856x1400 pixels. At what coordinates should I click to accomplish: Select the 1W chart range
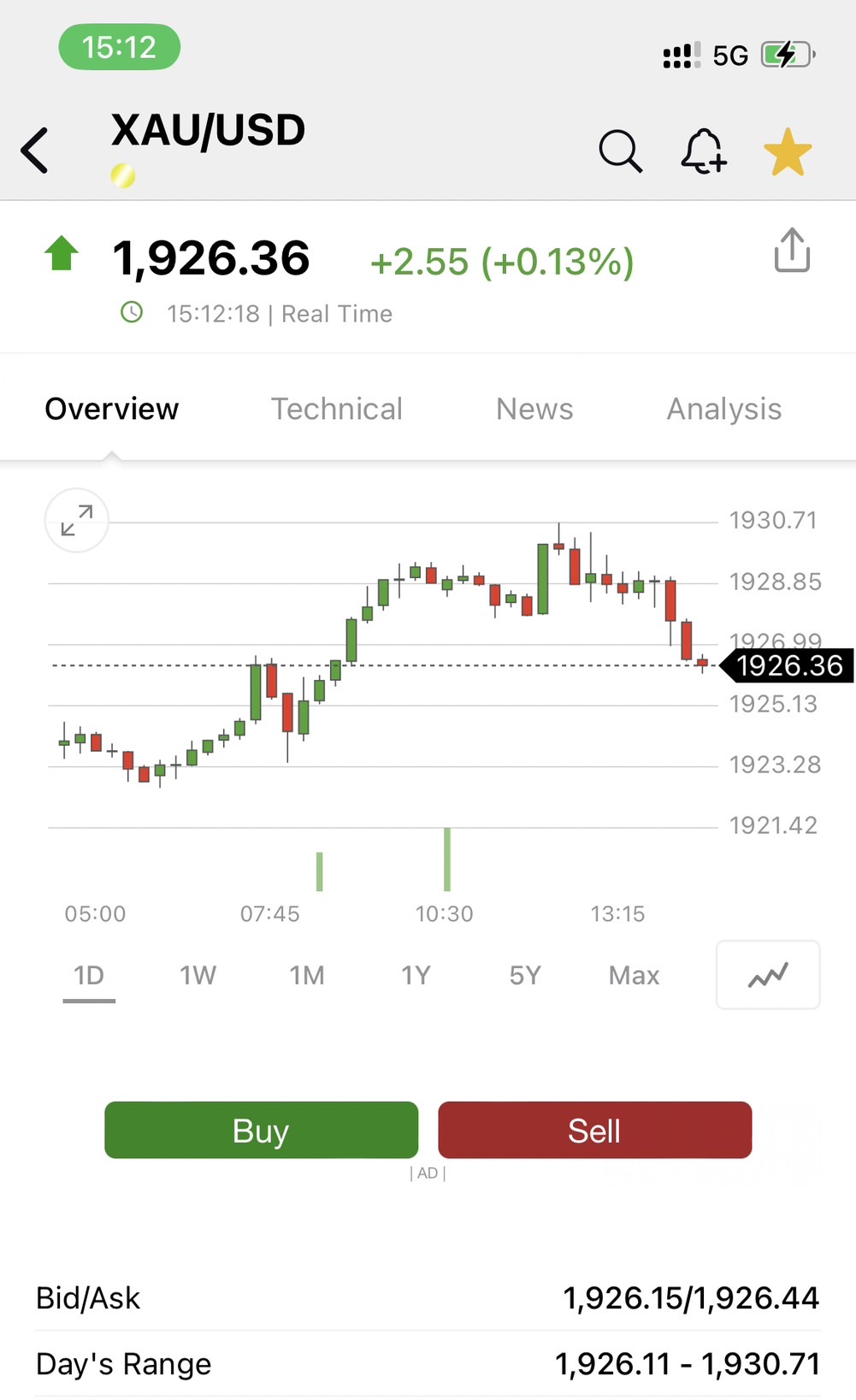click(198, 976)
